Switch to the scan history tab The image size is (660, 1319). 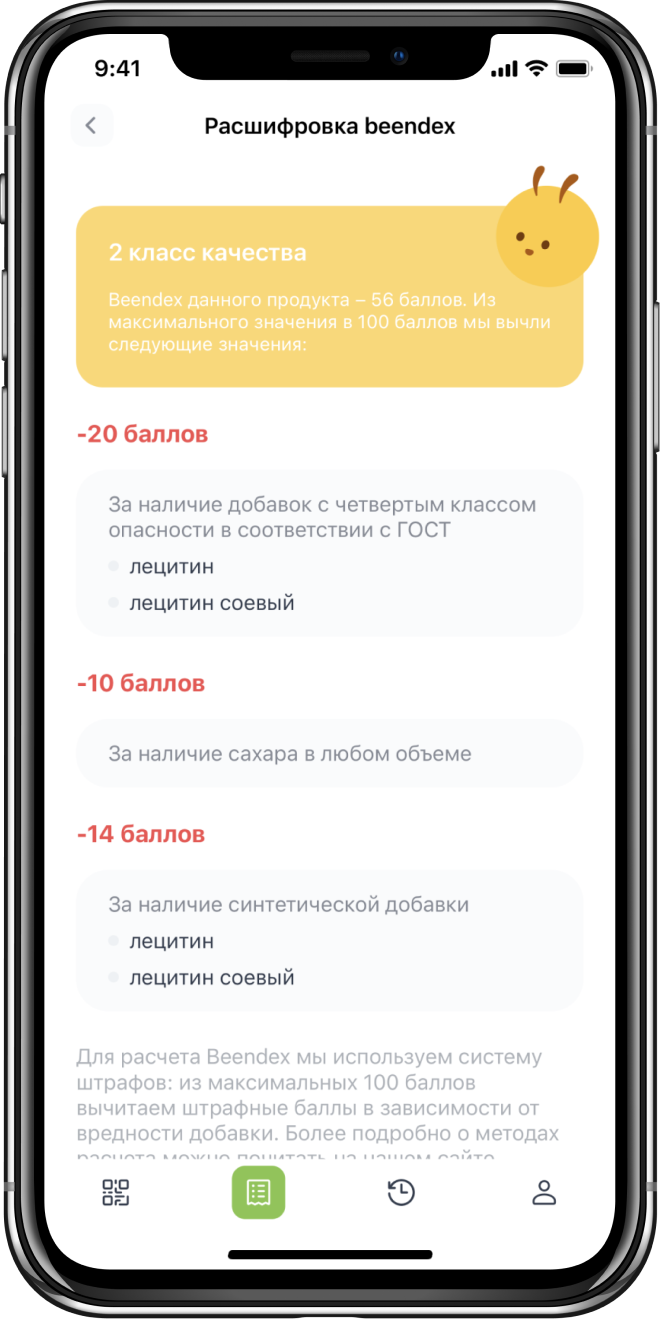pyautogui.click(x=401, y=1192)
